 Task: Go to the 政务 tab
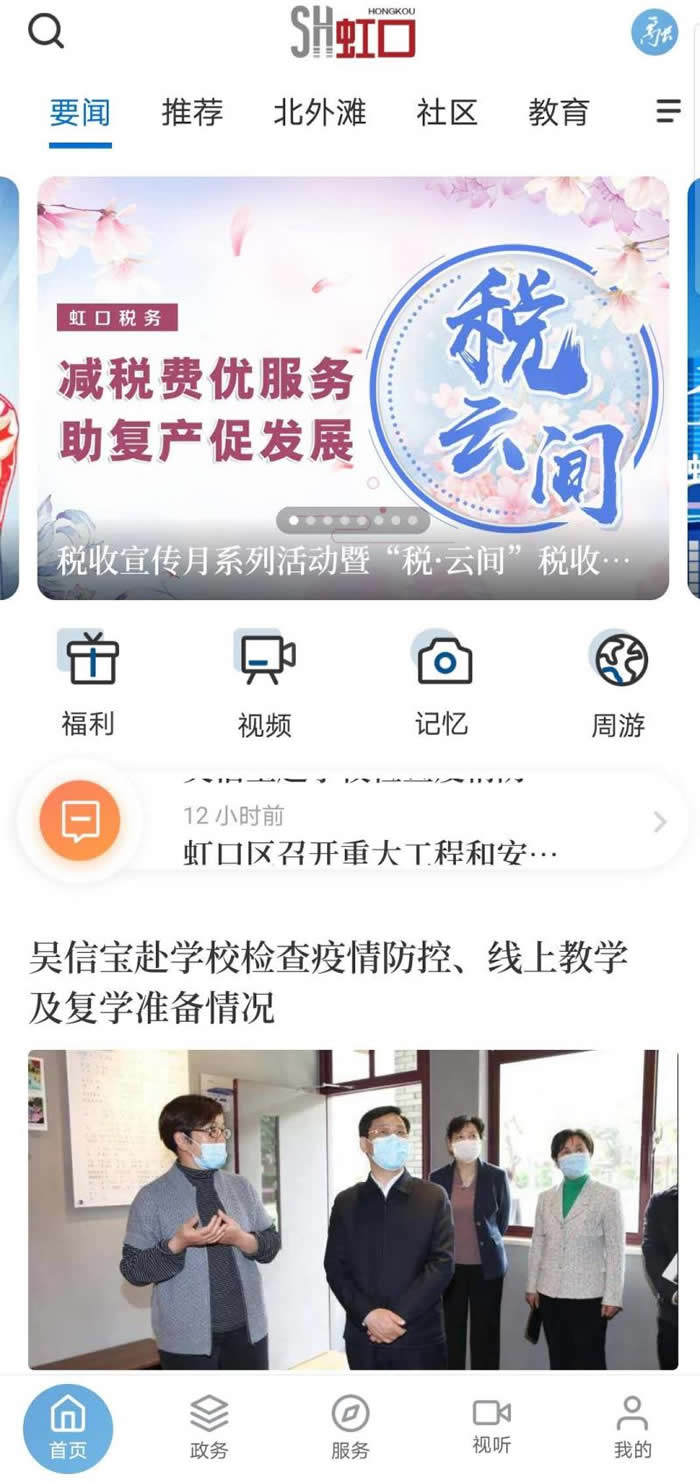(x=209, y=1426)
